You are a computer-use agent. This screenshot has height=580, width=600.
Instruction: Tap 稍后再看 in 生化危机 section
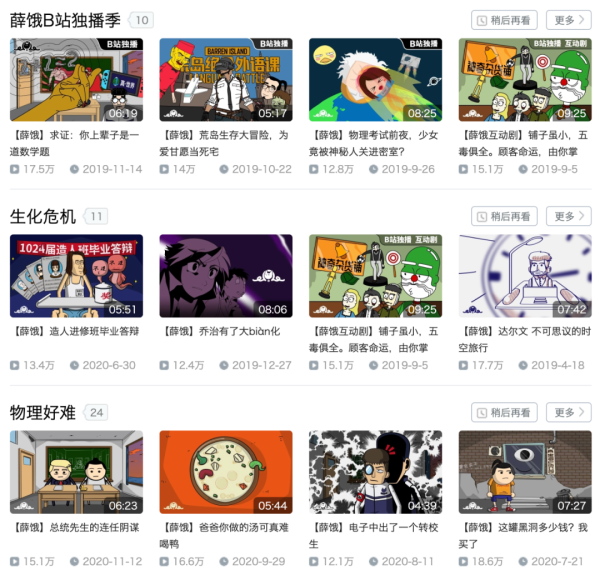[x=504, y=216]
